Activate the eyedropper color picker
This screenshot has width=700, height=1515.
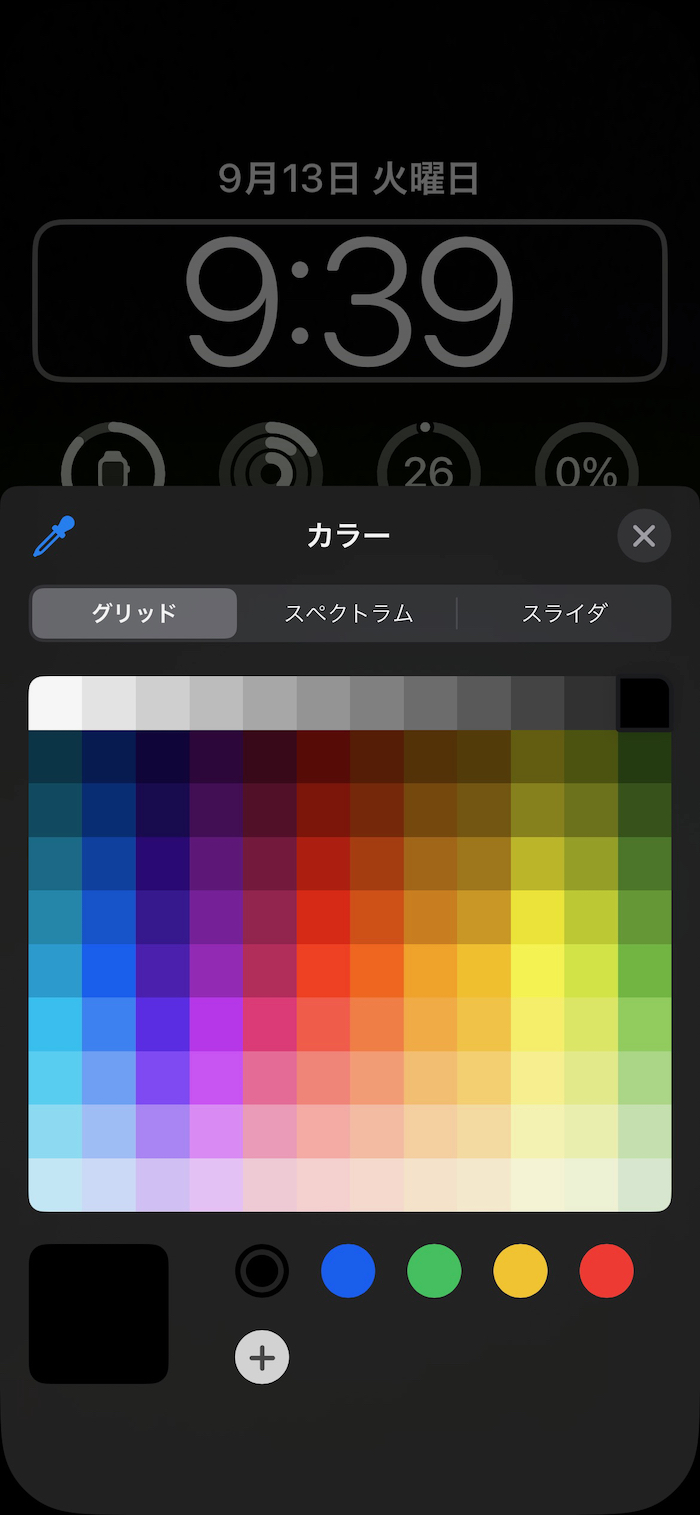55,536
